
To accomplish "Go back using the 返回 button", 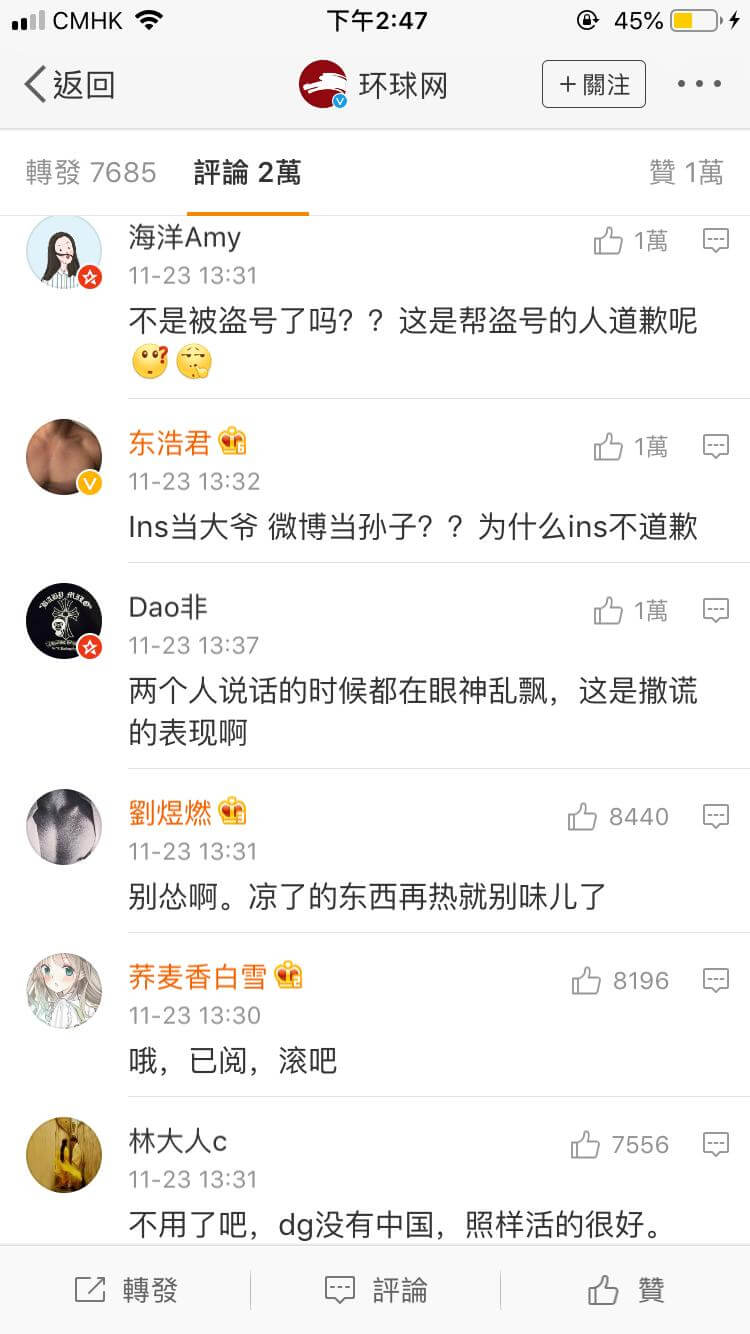I will (x=68, y=85).
